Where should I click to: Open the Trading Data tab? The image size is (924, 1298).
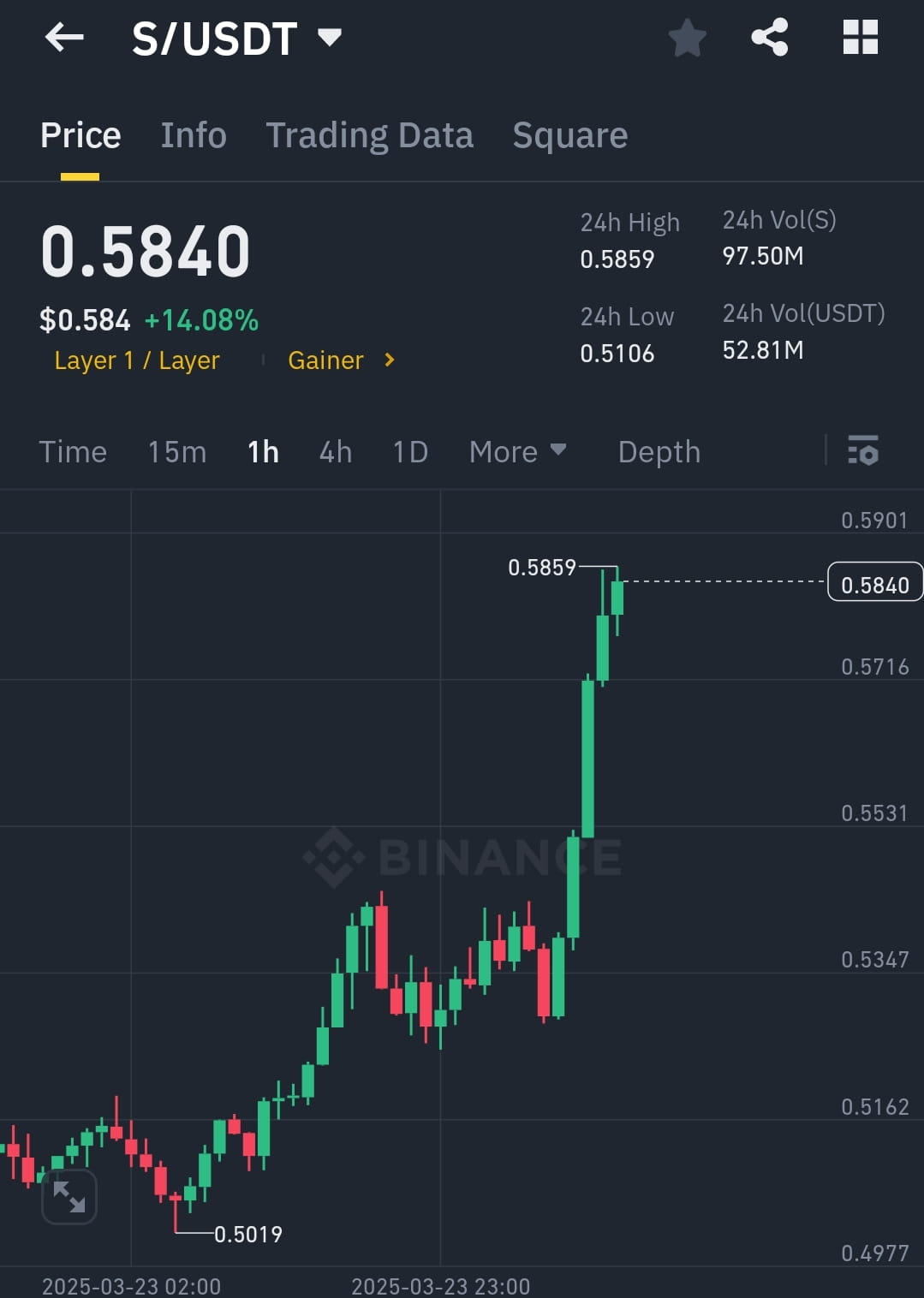(x=369, y=134)
